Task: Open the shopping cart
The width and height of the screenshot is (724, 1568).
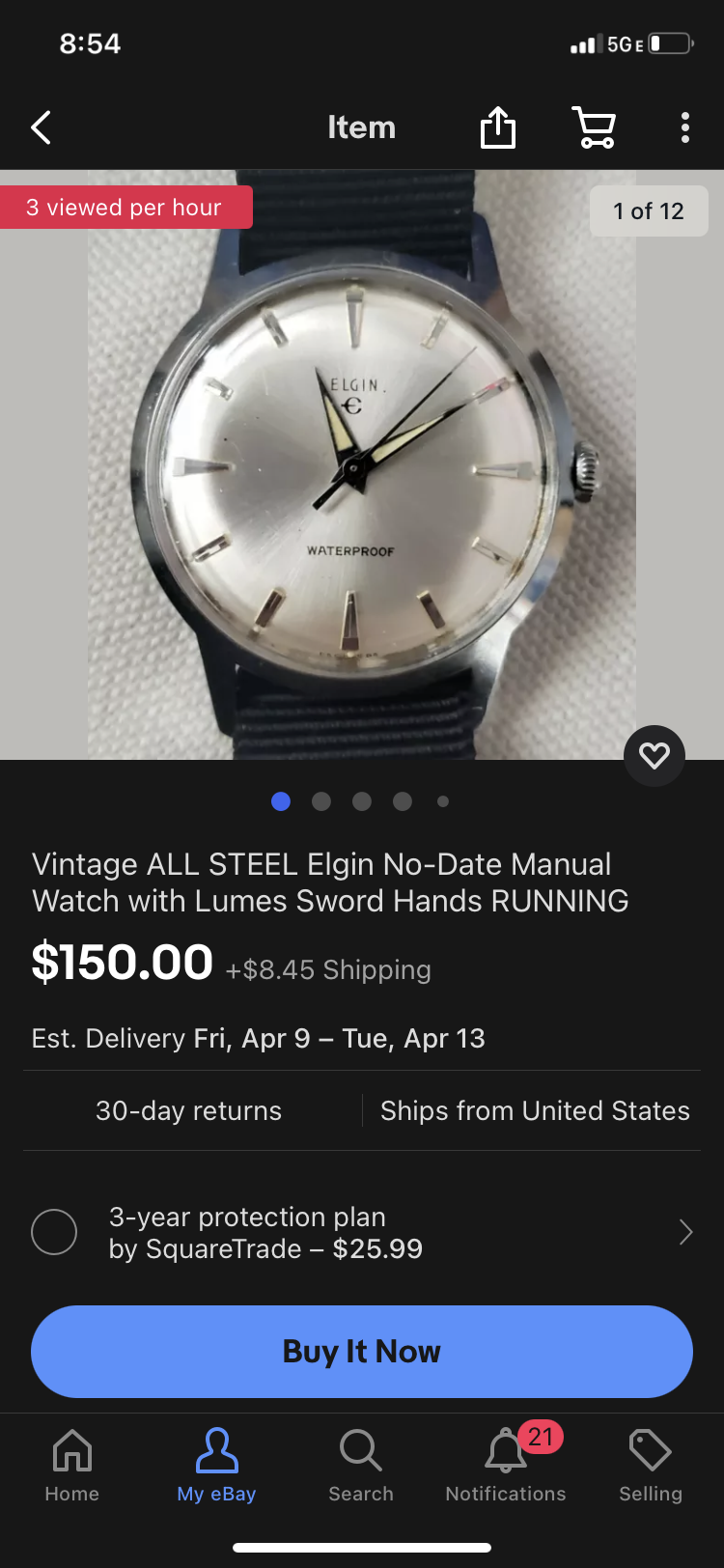Action: (594, 127)
